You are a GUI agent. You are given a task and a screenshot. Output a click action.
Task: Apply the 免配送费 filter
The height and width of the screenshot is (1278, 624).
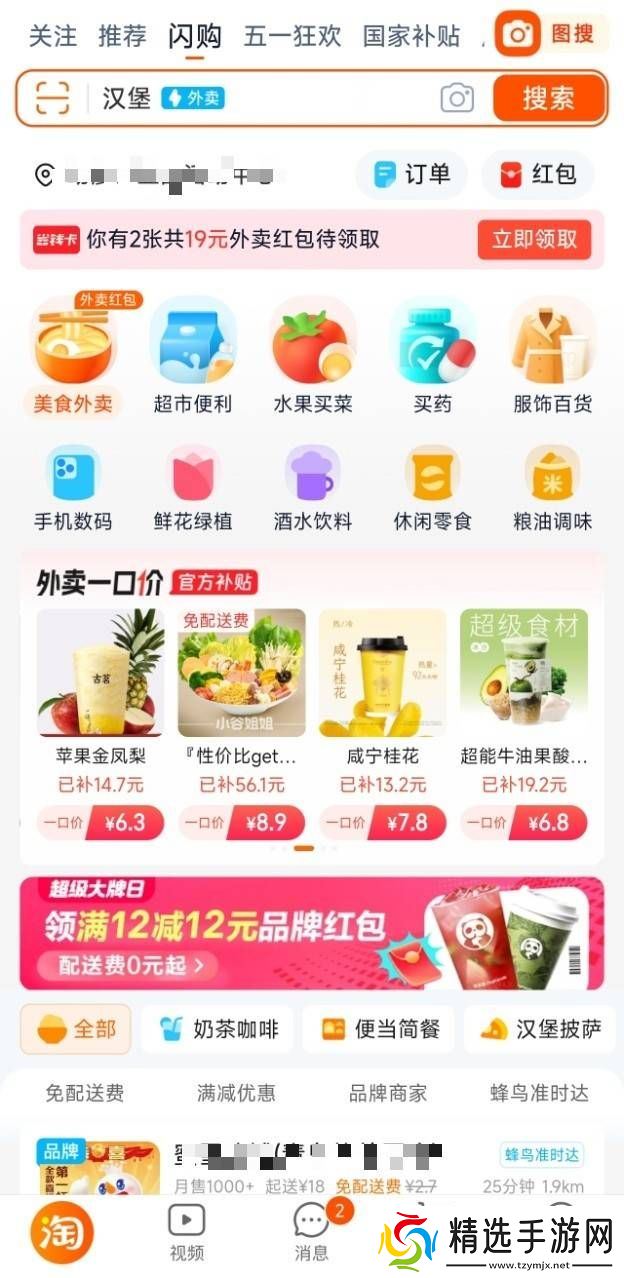tap(85, 1093)
